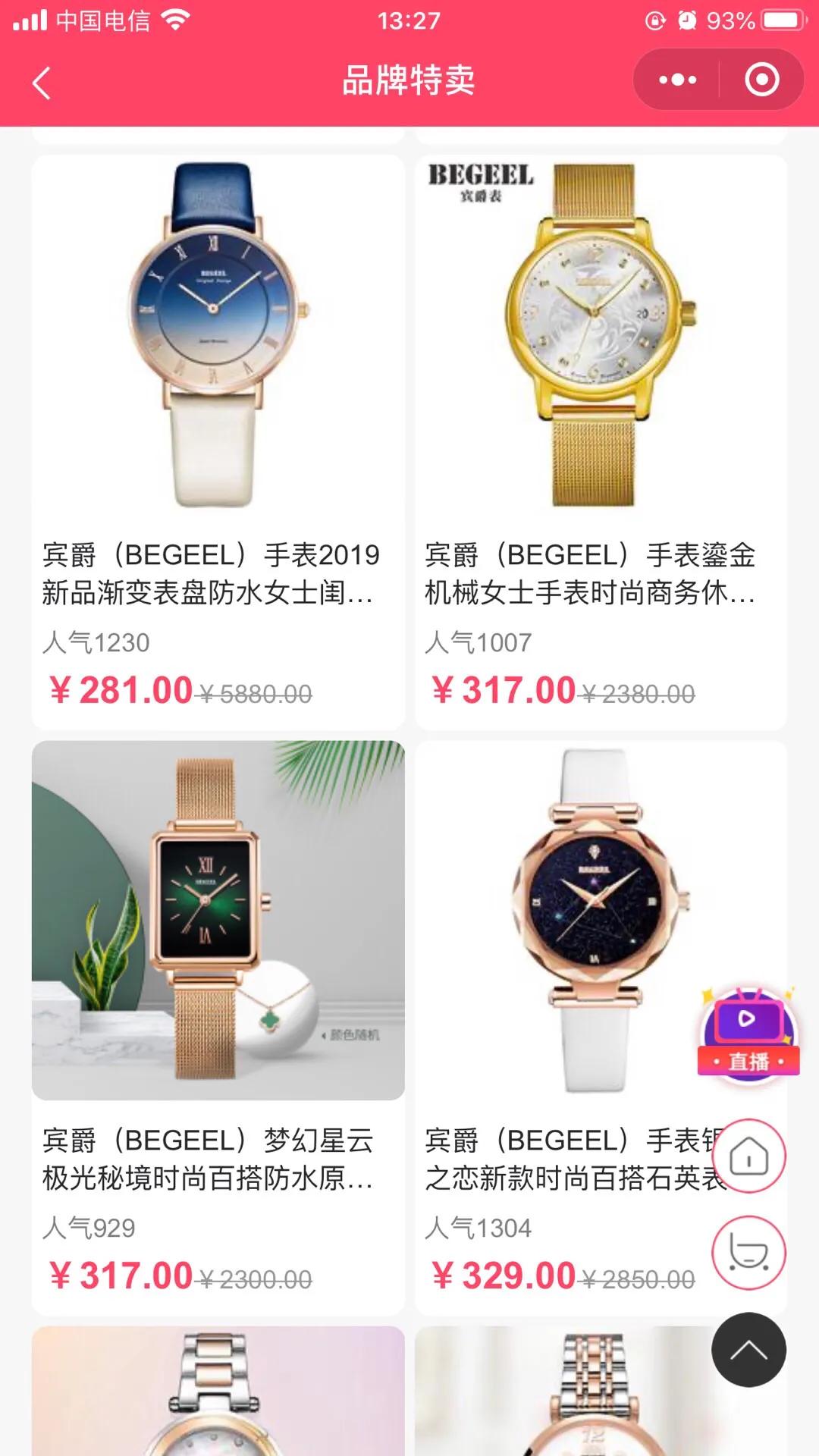Open the shopping cart icon
This screenshot has height=1456, width=819.
748,1252
